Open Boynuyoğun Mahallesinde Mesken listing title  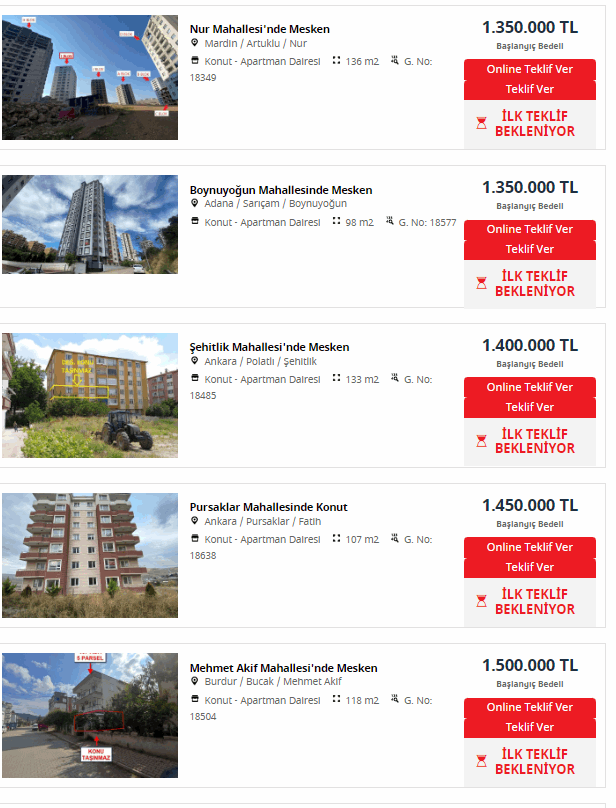tap(280, 190)
